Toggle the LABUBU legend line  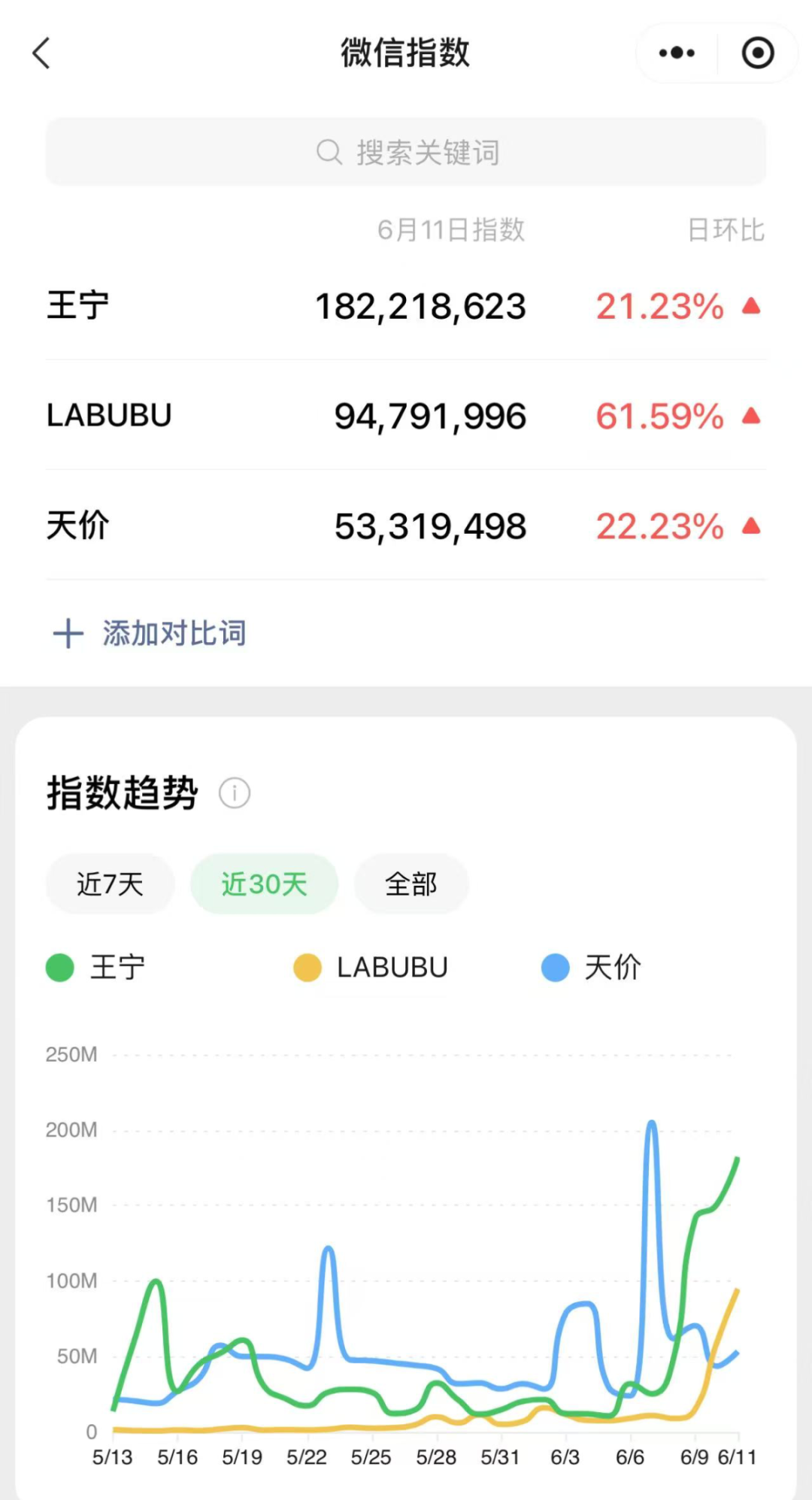[x=371, y=968]
